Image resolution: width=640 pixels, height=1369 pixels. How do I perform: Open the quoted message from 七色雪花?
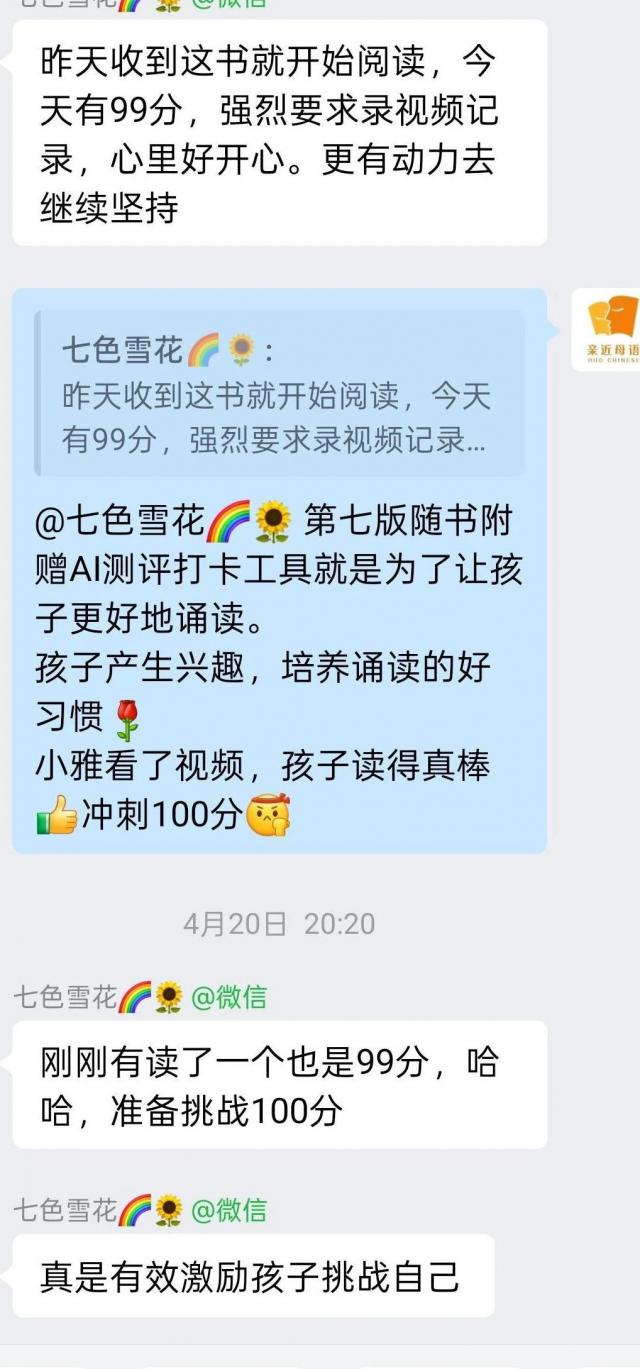(279, 393)
